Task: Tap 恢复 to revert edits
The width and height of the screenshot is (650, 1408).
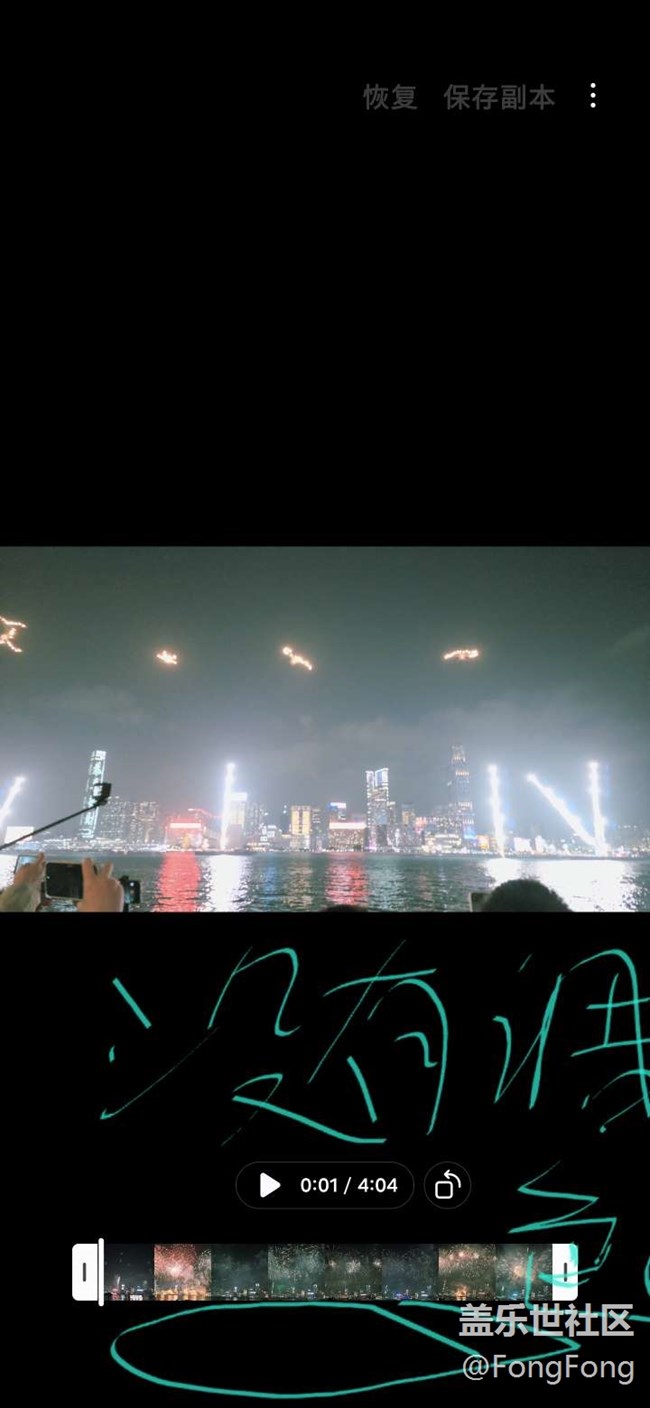Action: (390, 97)
